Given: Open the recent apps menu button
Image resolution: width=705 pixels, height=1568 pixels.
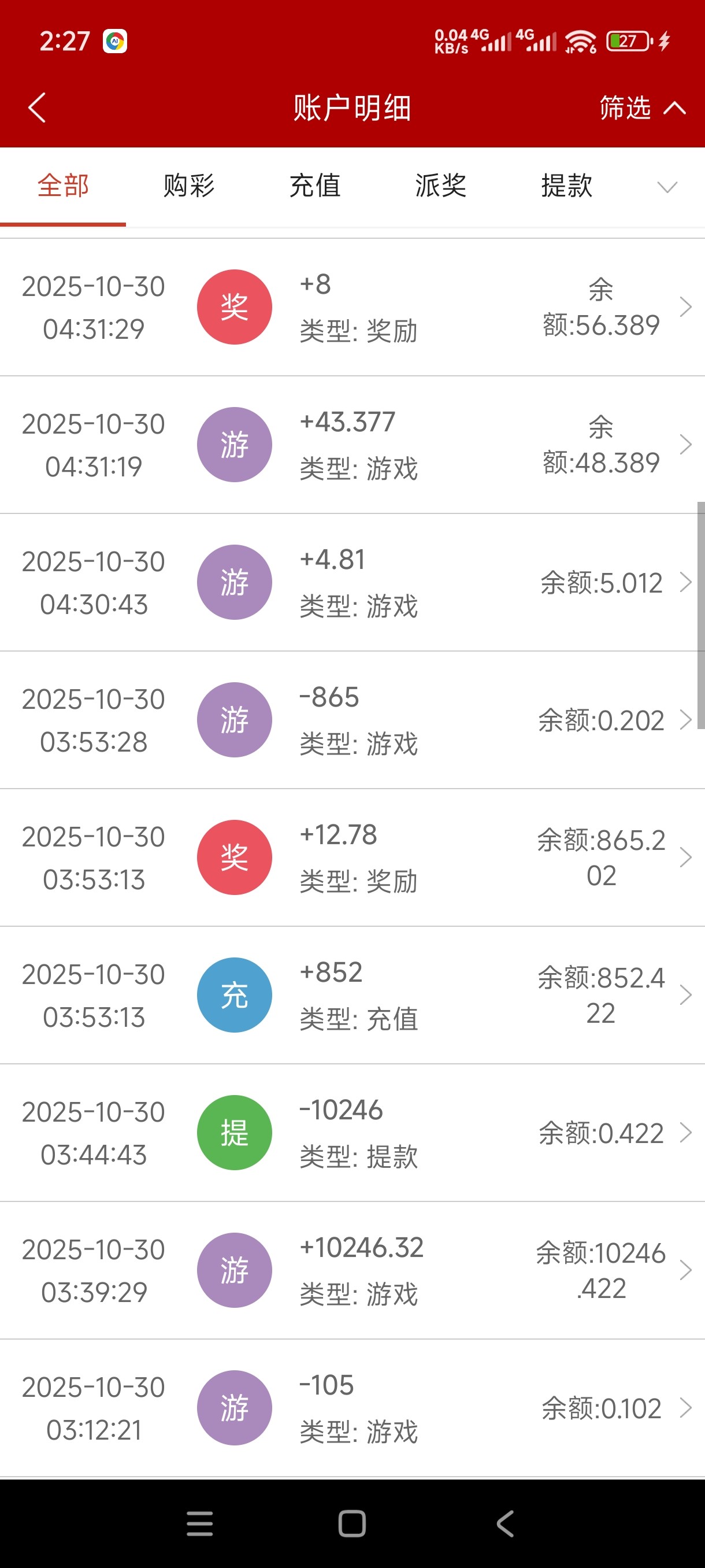Looking at the screenshot, I should pos(199,1523).
